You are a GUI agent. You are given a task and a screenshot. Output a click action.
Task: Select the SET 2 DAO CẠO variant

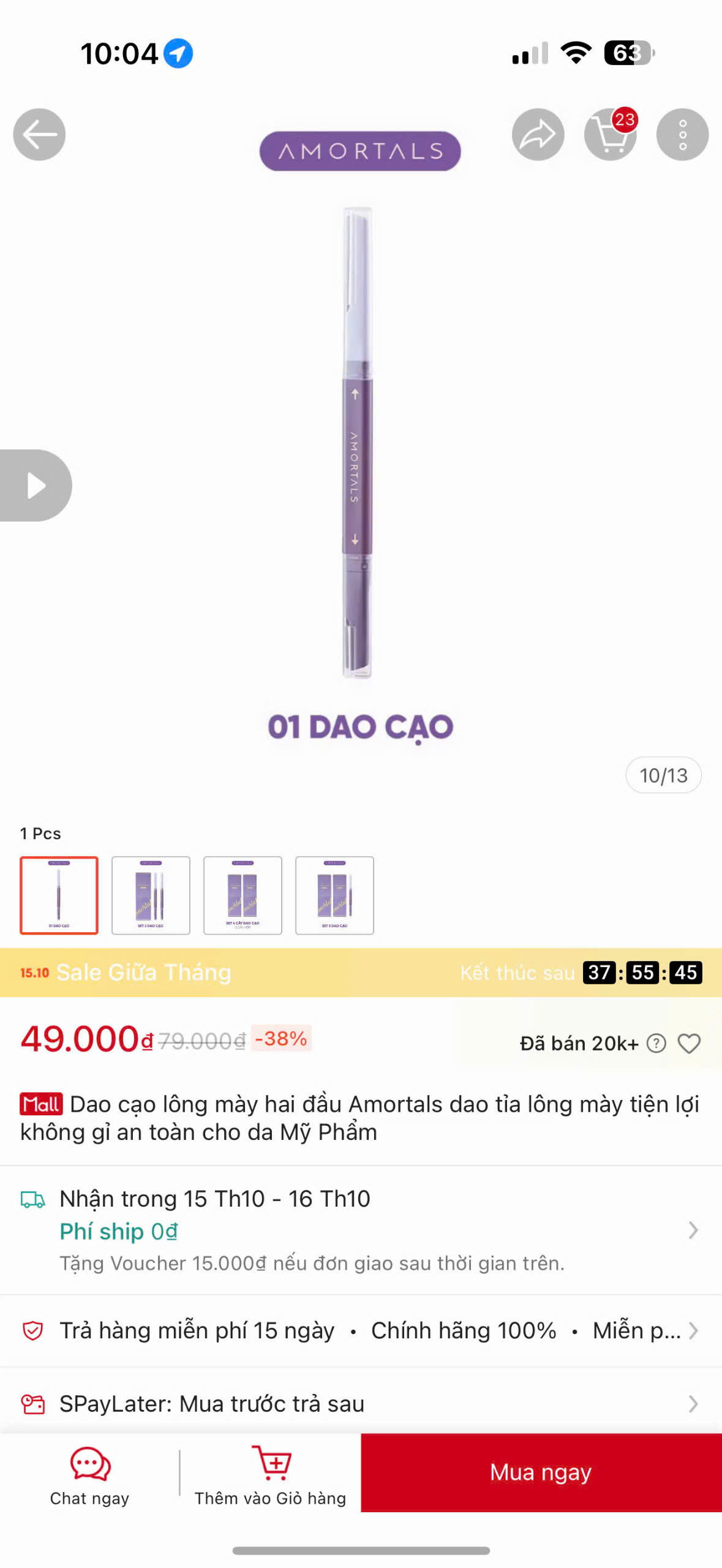[150, 895]
